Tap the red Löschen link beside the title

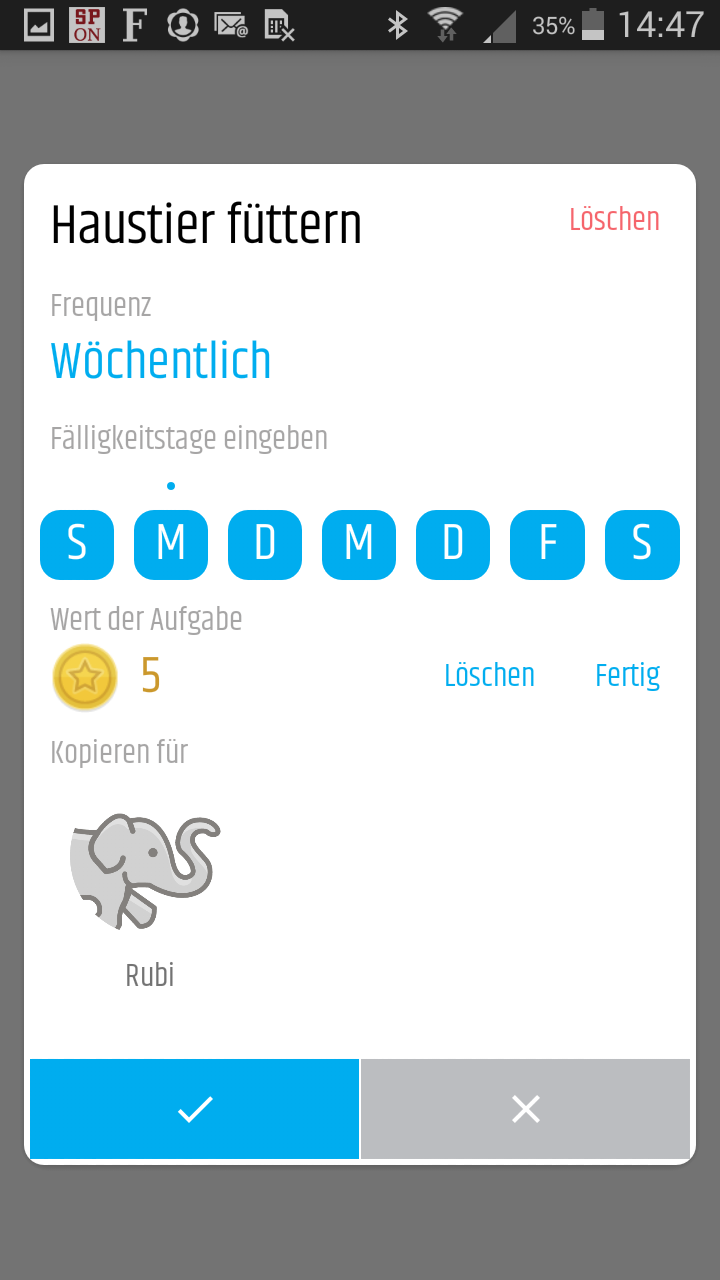[x=614, y=219]
